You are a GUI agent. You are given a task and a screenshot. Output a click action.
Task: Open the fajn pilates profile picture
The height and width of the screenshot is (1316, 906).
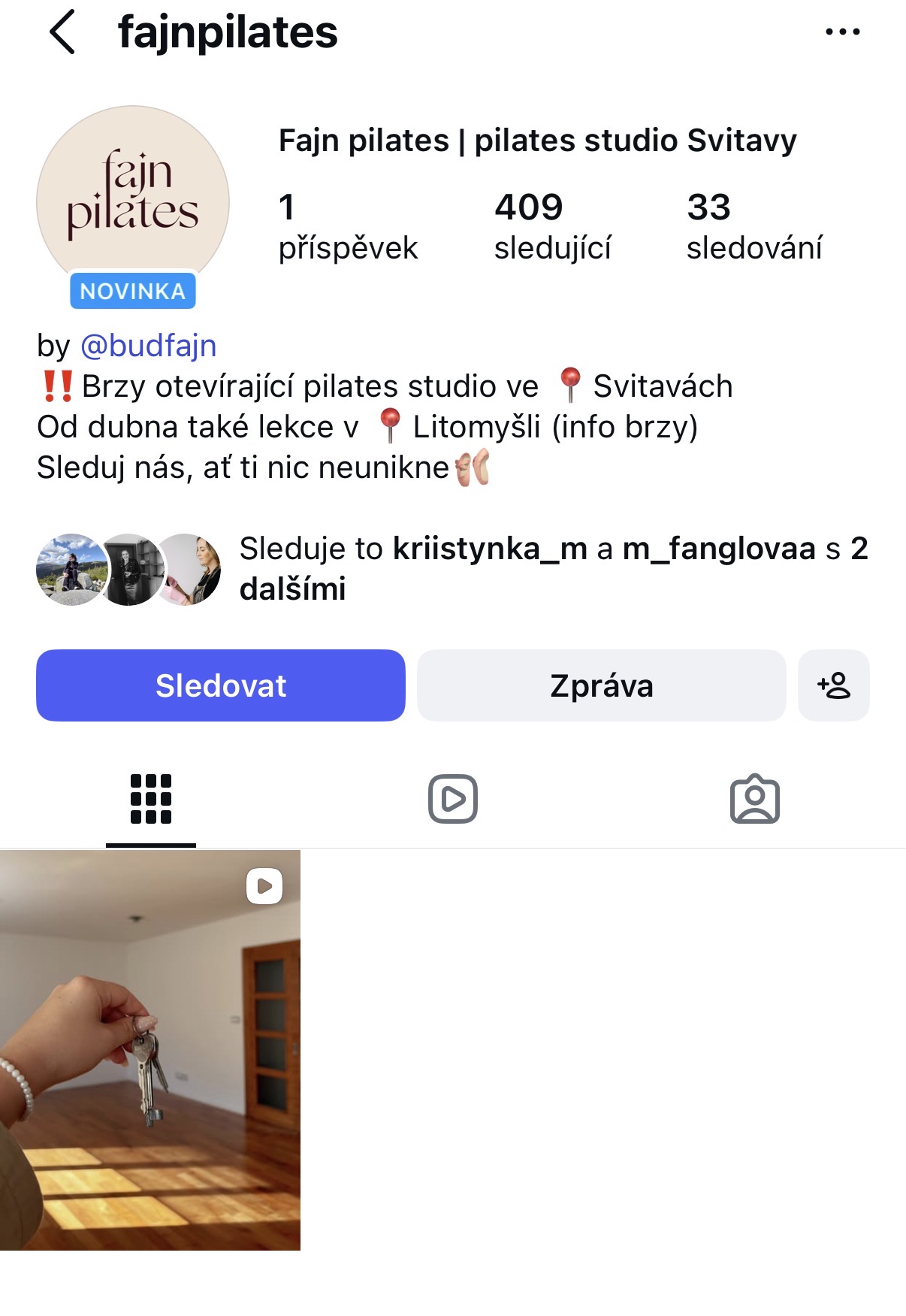(x=133, y=201)
